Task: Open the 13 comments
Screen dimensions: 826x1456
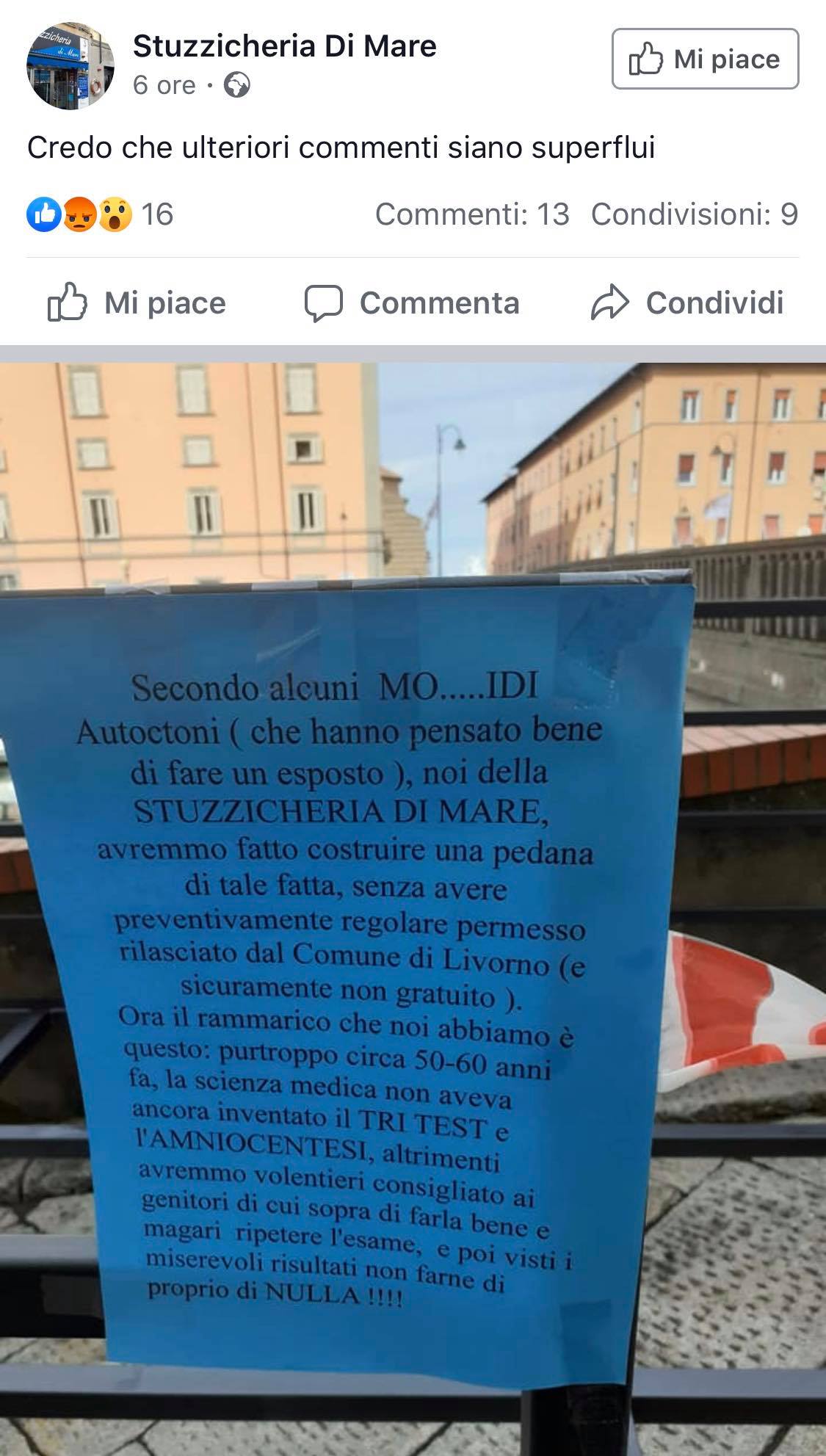Action: click(x=471, y=214)
